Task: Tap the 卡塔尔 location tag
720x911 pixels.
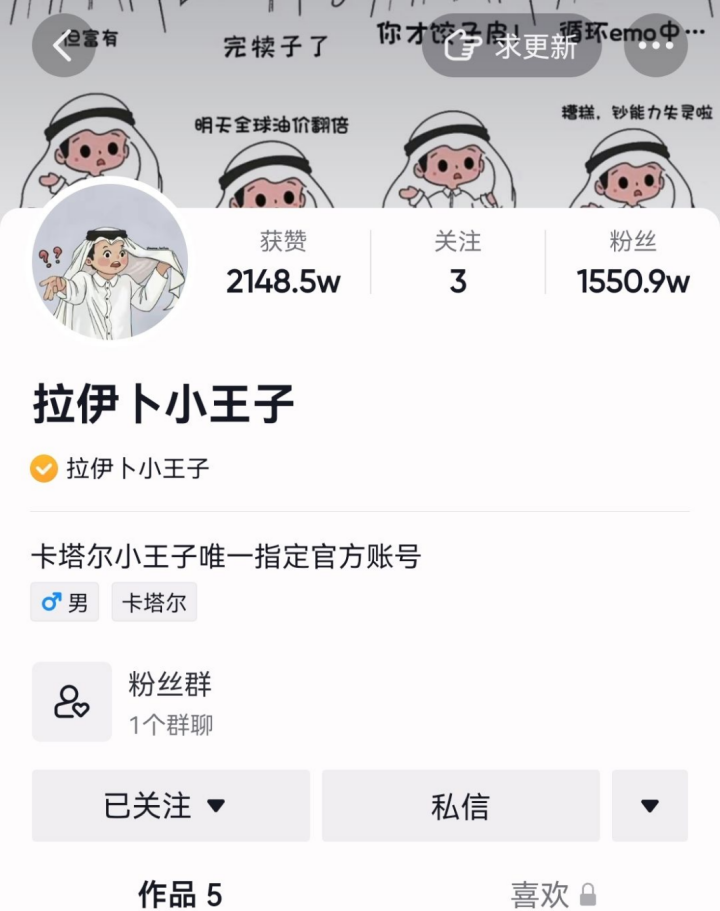Action: coord(154,603)
